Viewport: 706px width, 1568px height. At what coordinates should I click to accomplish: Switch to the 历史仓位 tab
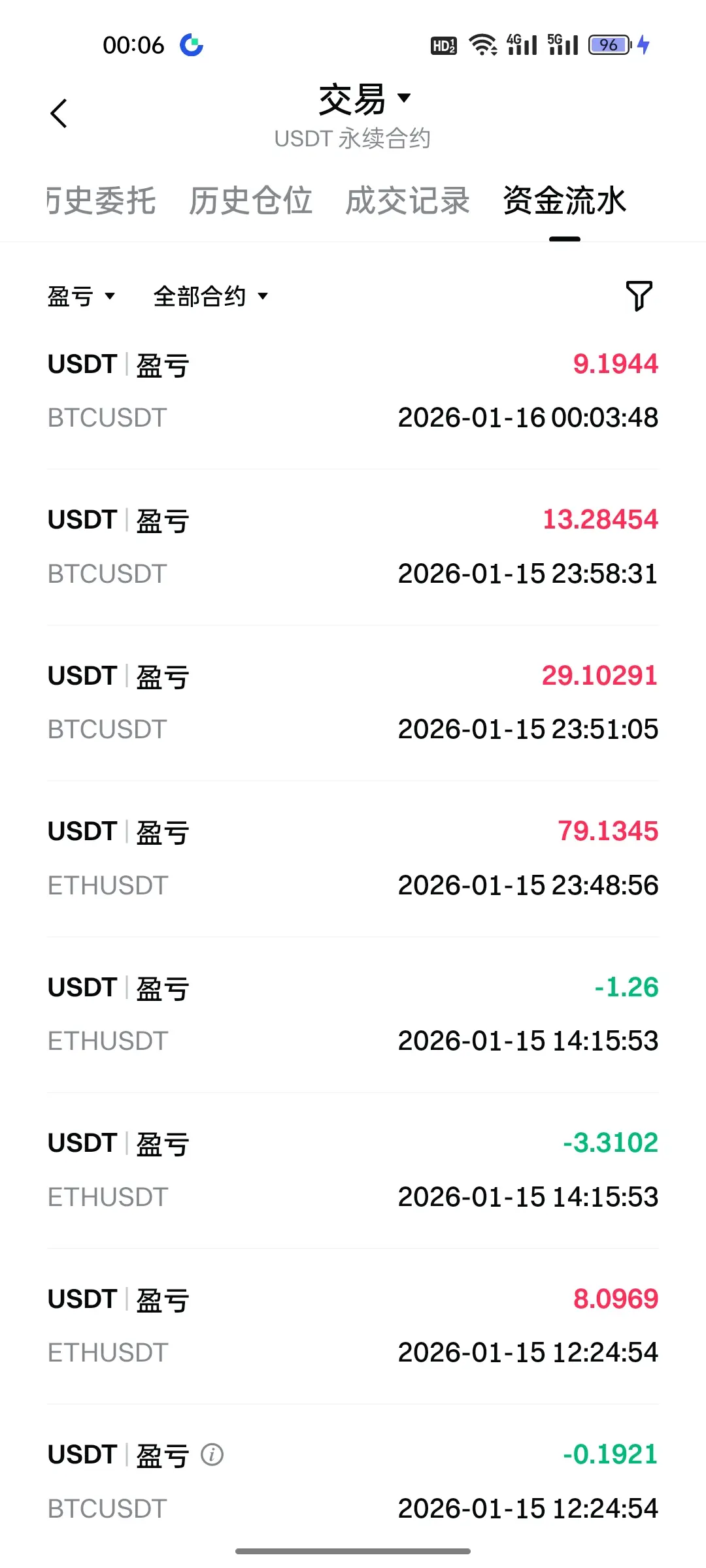250,201
